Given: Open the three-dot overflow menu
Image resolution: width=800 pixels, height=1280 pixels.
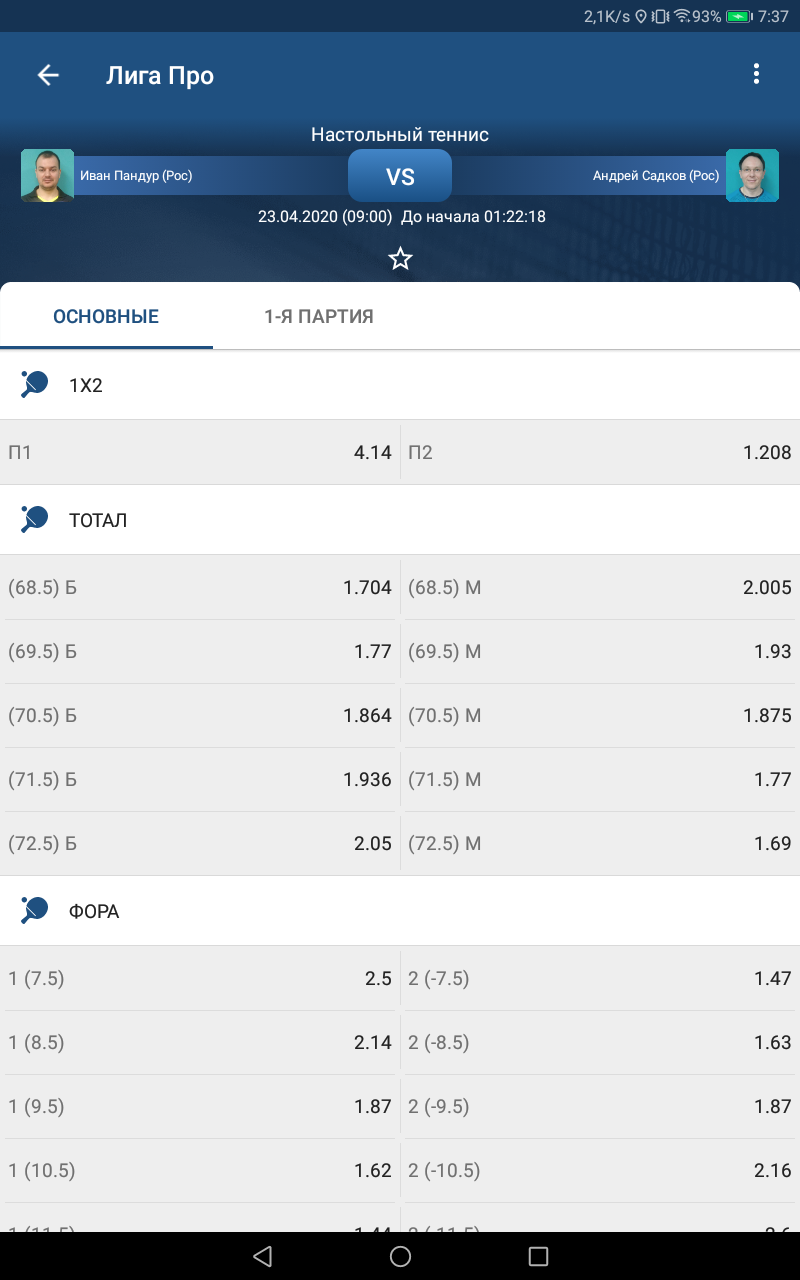Looking at the screenshot, I should click(756, 74).
